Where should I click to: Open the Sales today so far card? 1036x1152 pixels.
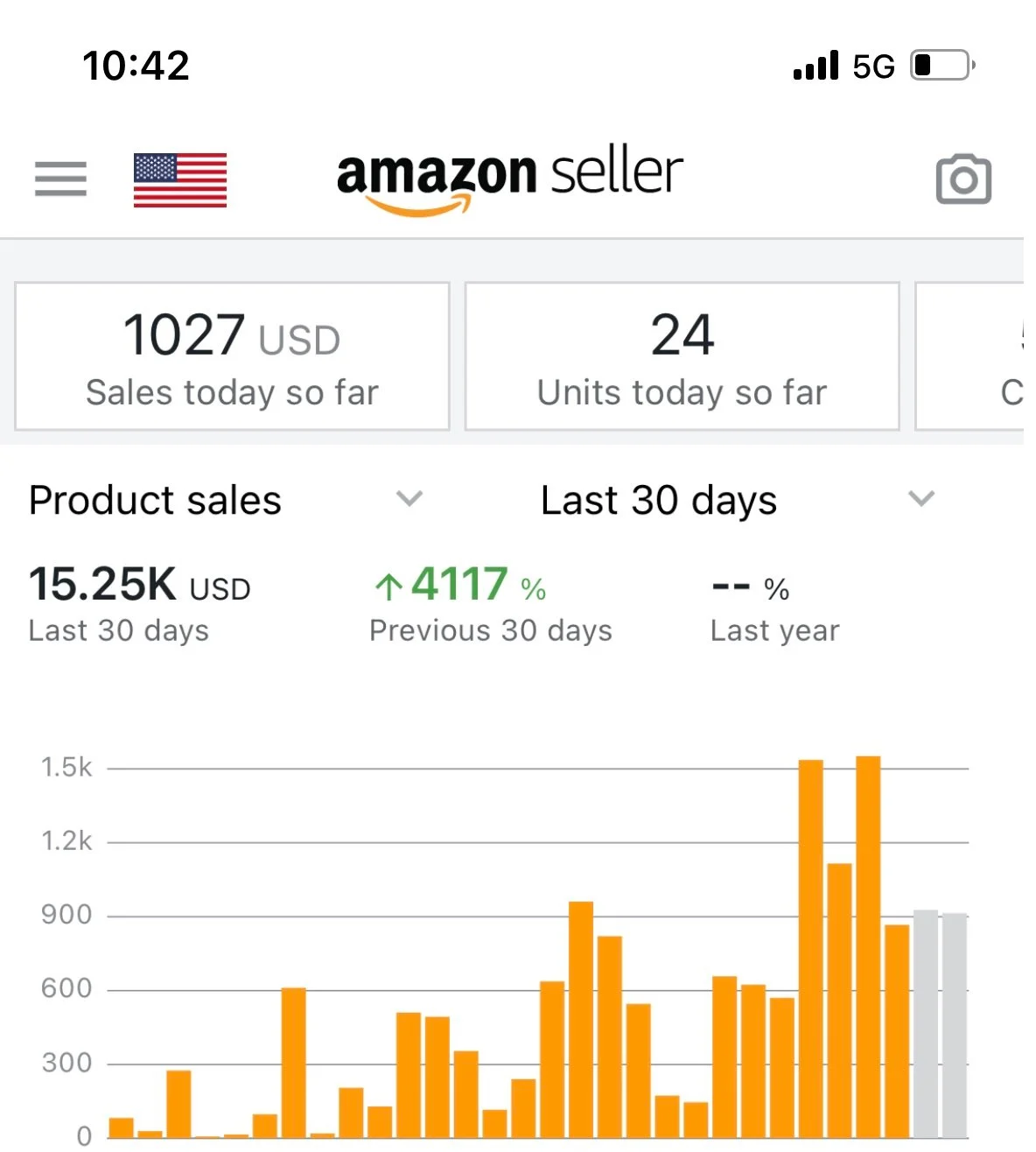[232, 356]
